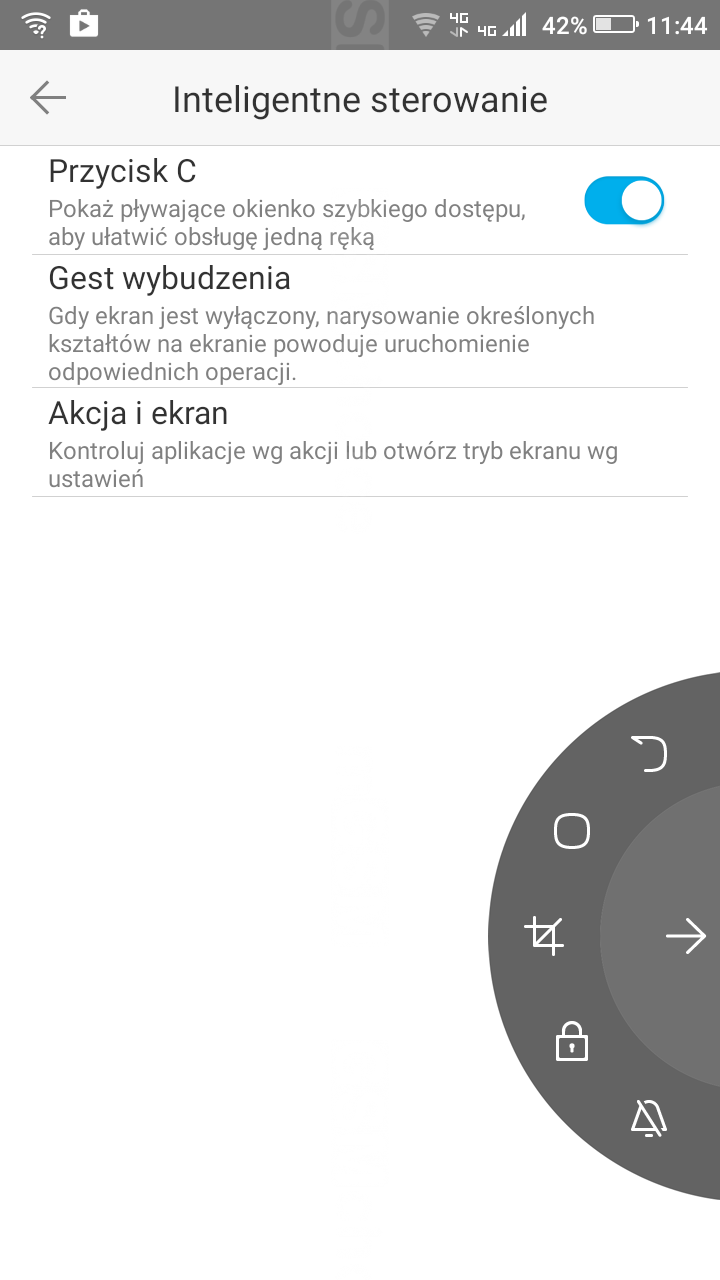Lock the screen with the padlock icon

[572, 1041]
